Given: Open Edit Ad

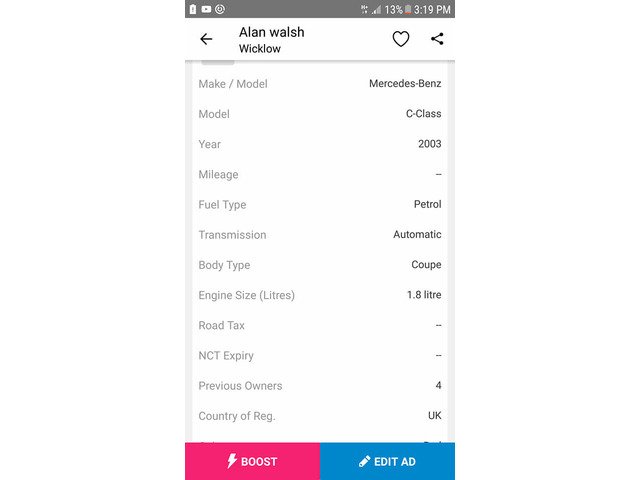Looking at the screenshot, I should click(387, 461).
